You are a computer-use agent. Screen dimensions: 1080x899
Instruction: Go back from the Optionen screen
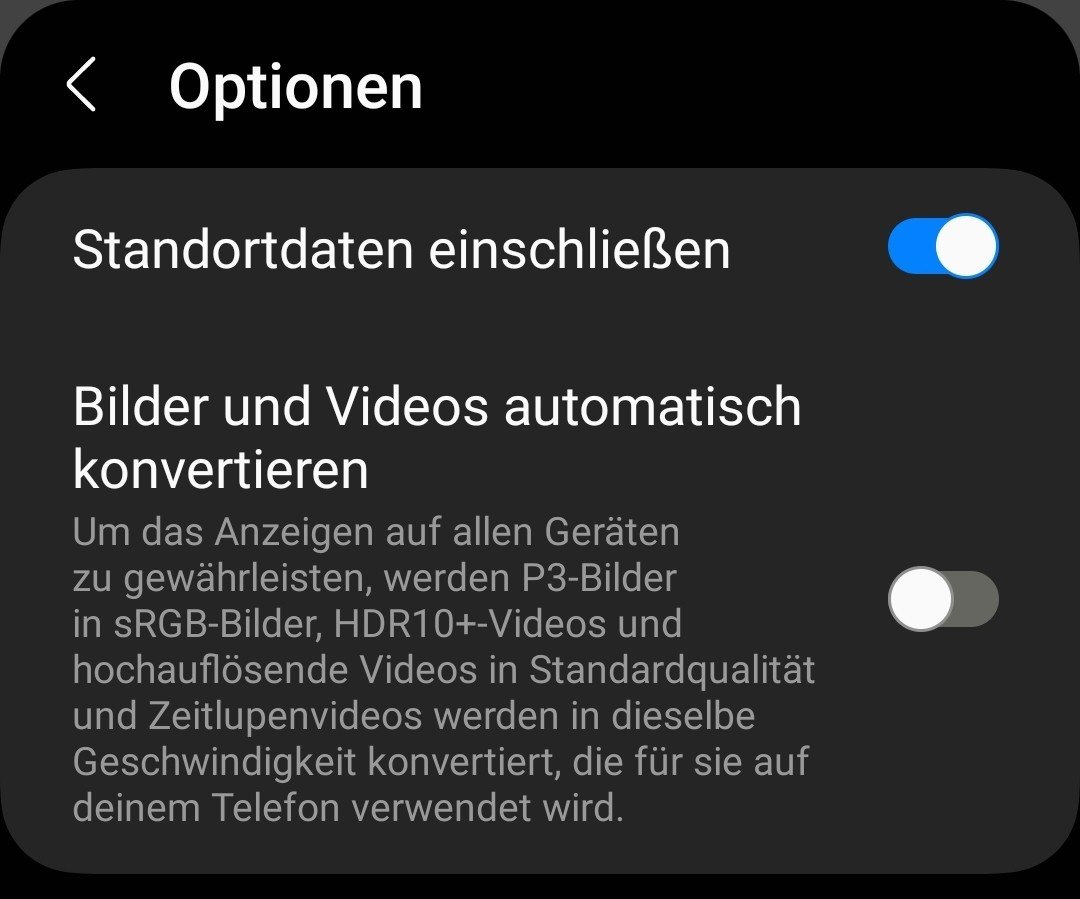[82, 85]
